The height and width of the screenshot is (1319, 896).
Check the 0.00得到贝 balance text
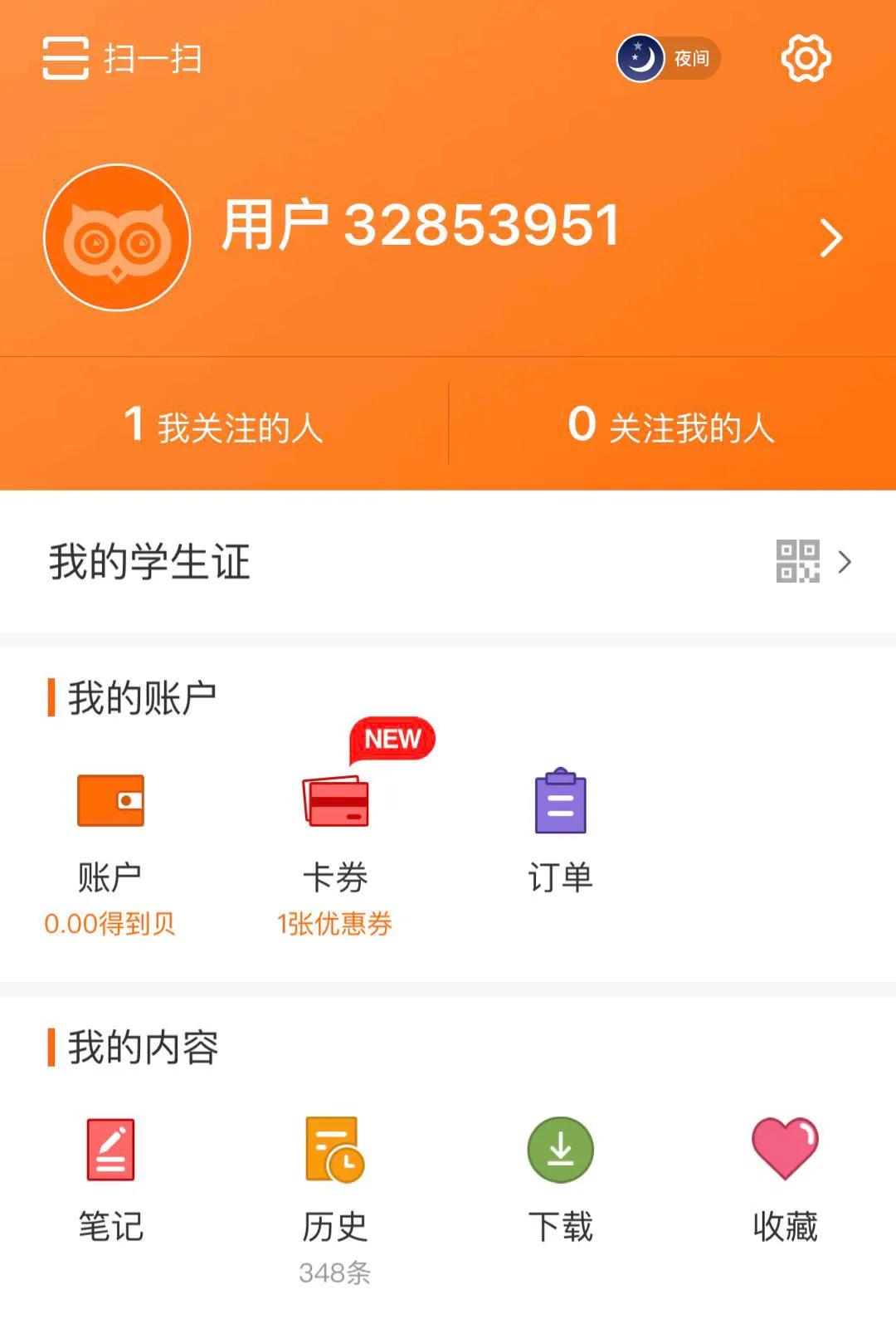112,923
